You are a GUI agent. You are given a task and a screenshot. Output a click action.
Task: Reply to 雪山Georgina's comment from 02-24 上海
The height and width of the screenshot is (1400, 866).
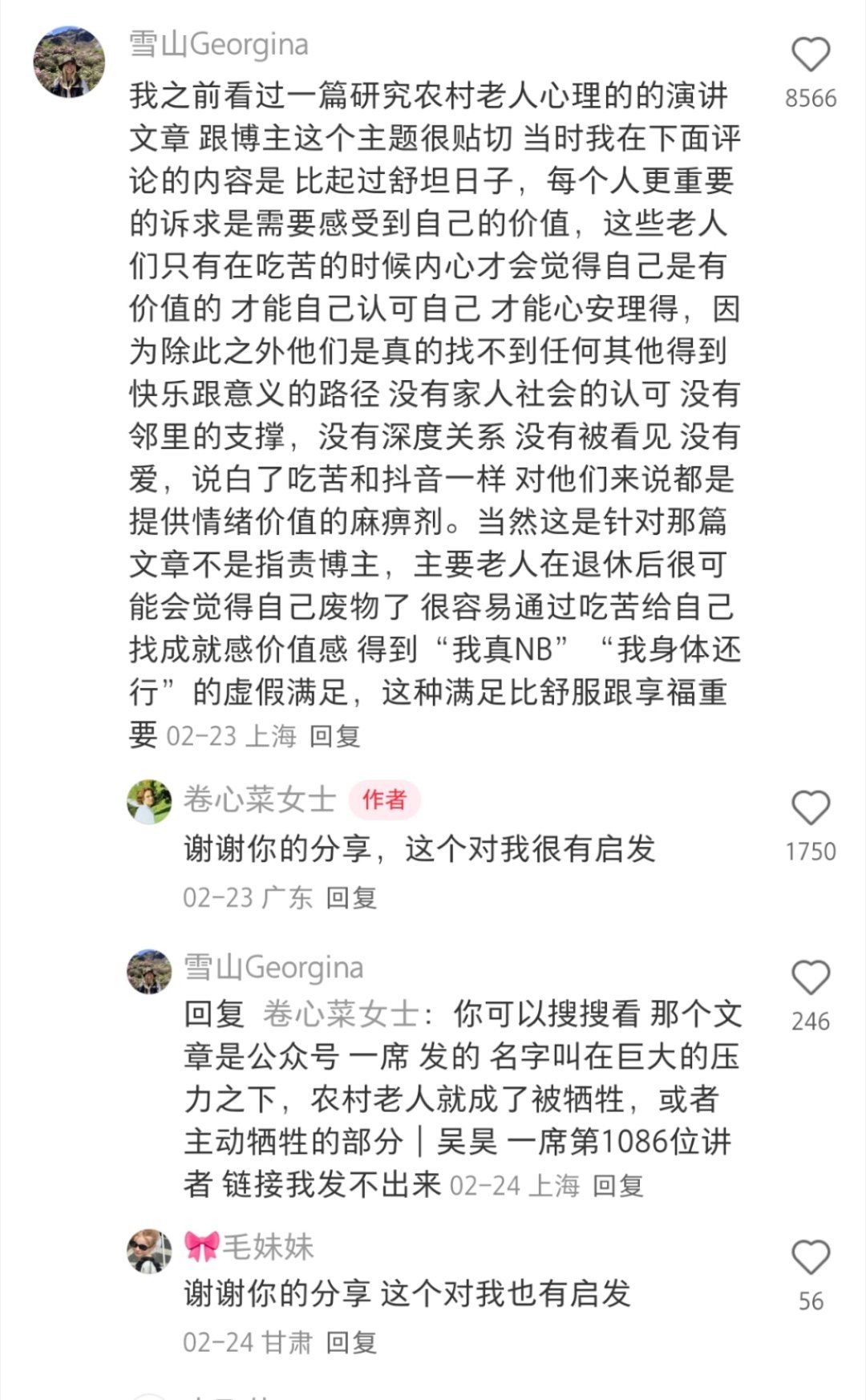tap(617, 1185)
